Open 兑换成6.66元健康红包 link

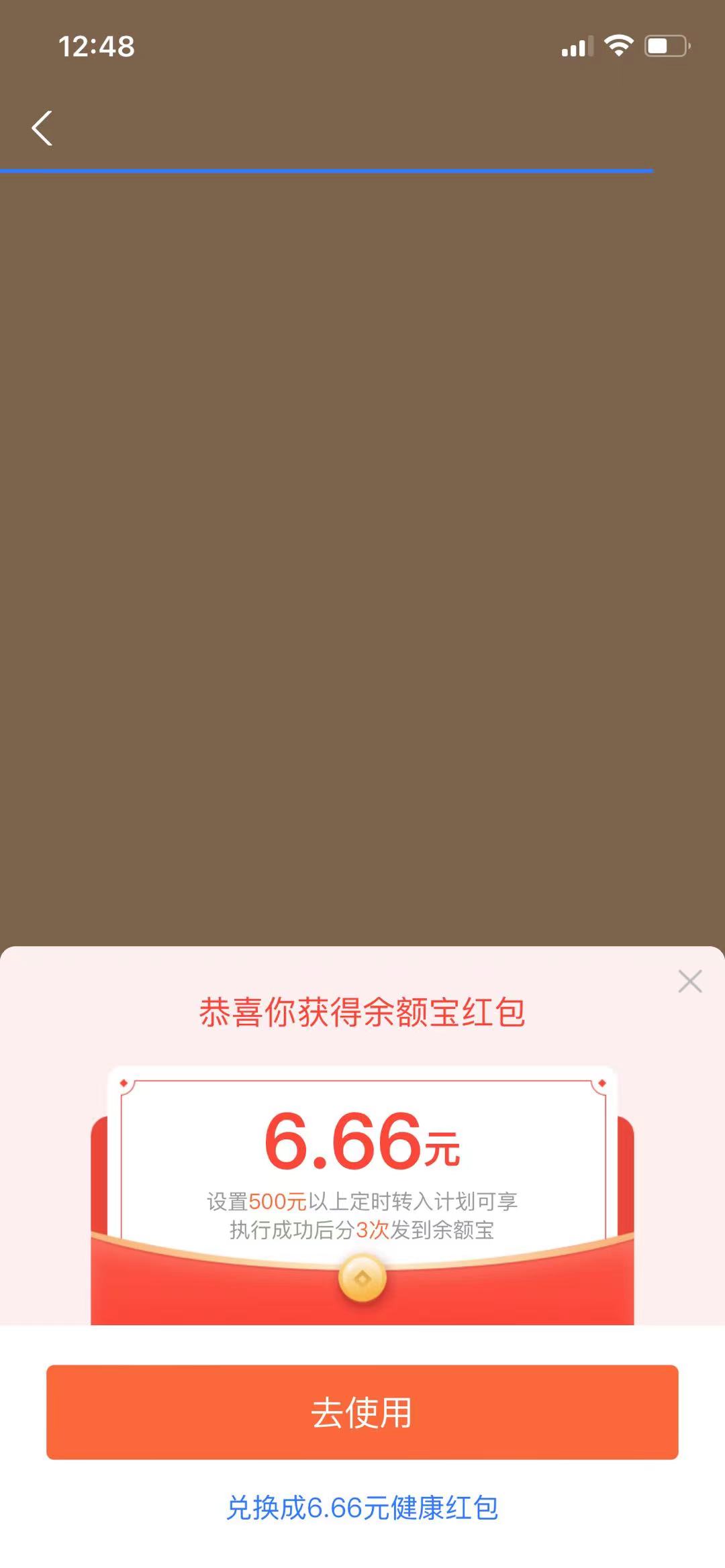point(362,1508)
